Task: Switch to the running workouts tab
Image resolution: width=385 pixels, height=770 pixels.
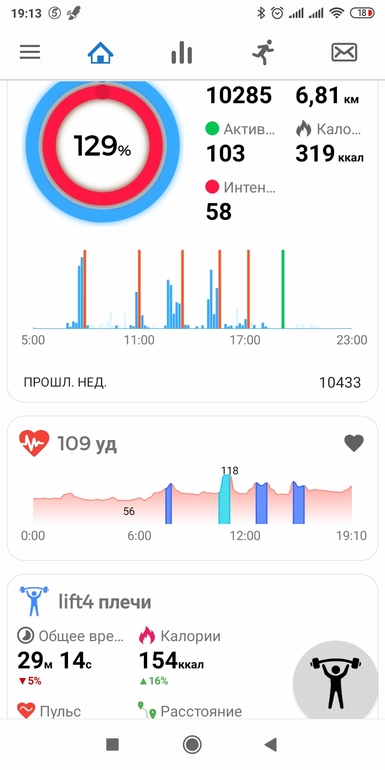Action: pos(263,52)
